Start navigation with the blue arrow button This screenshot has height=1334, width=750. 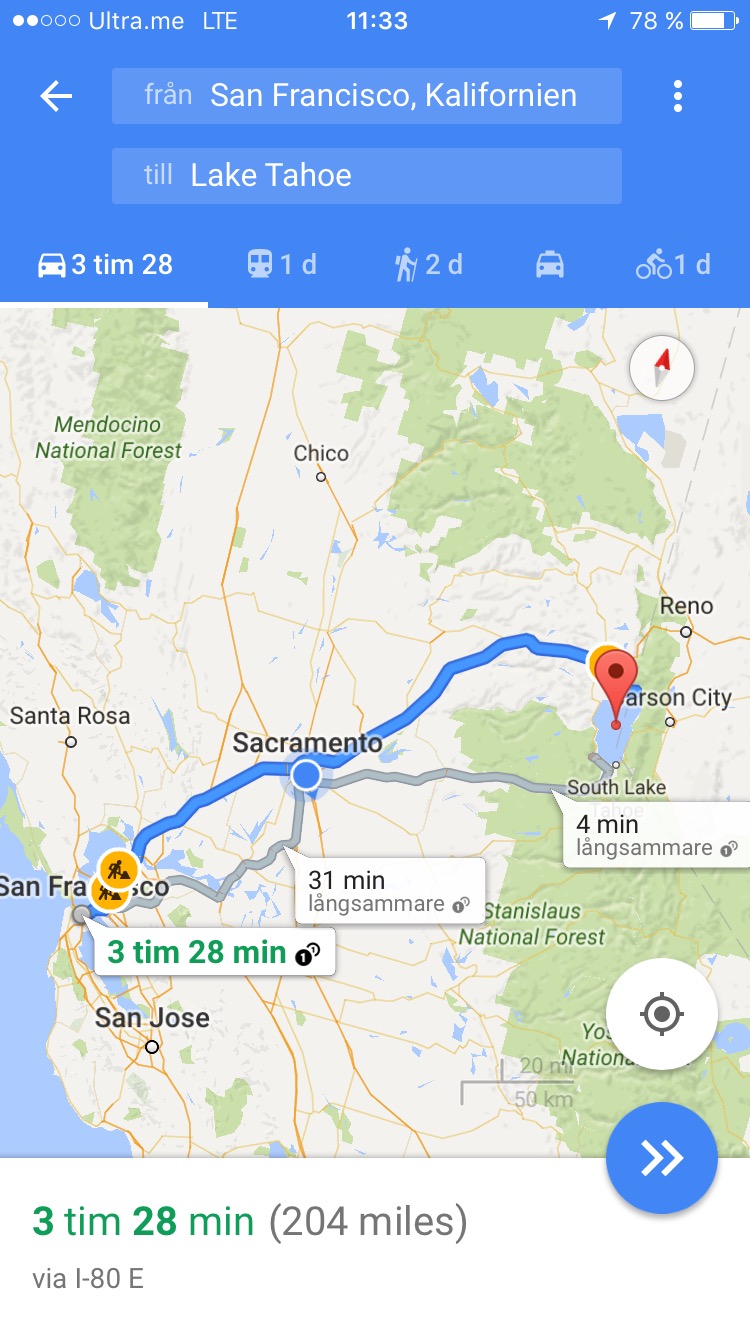pyautogui.click(x=661, y=1158)
